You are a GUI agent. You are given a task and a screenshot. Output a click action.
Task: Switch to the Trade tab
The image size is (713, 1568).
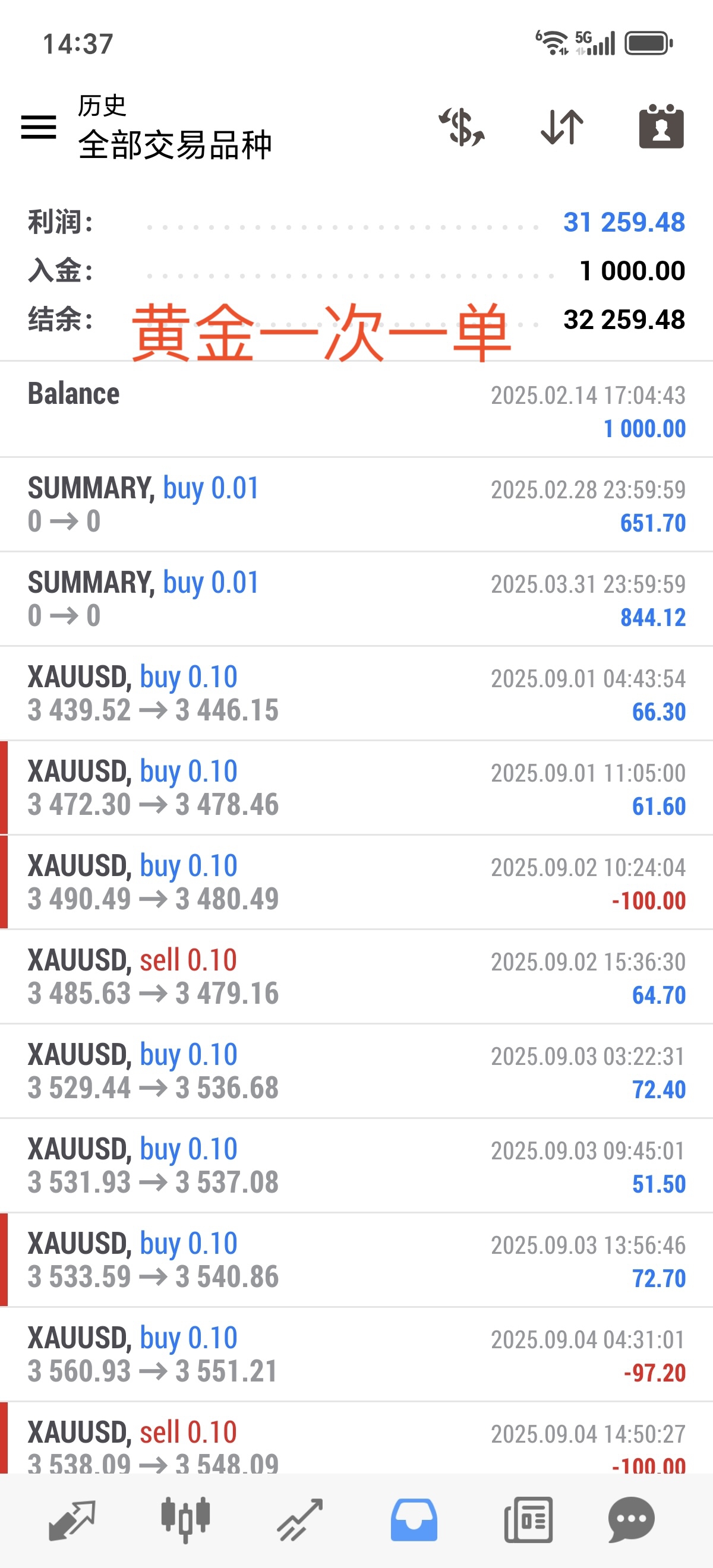(299, 1520)
